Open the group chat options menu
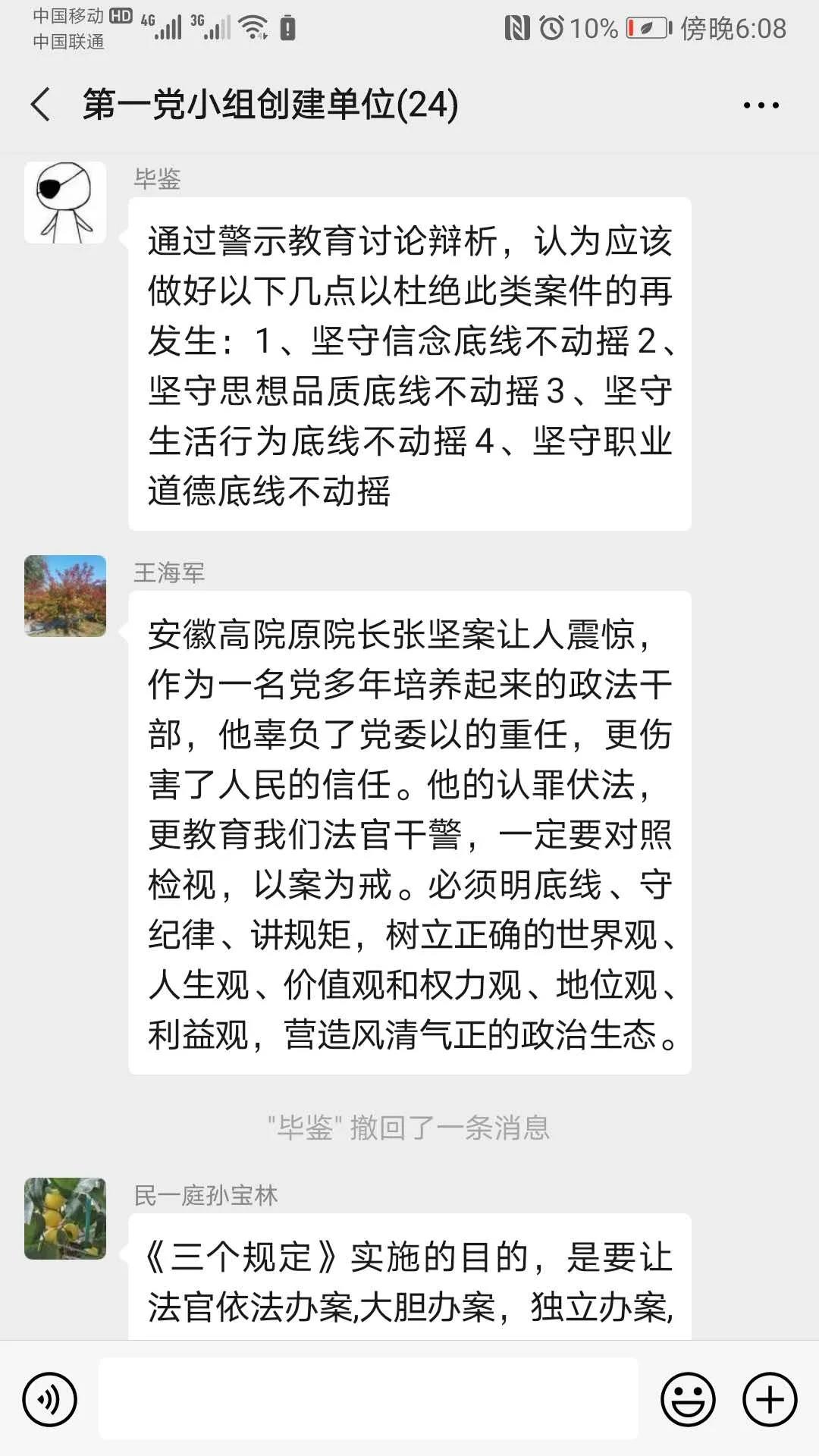 [x=761, y=105]
